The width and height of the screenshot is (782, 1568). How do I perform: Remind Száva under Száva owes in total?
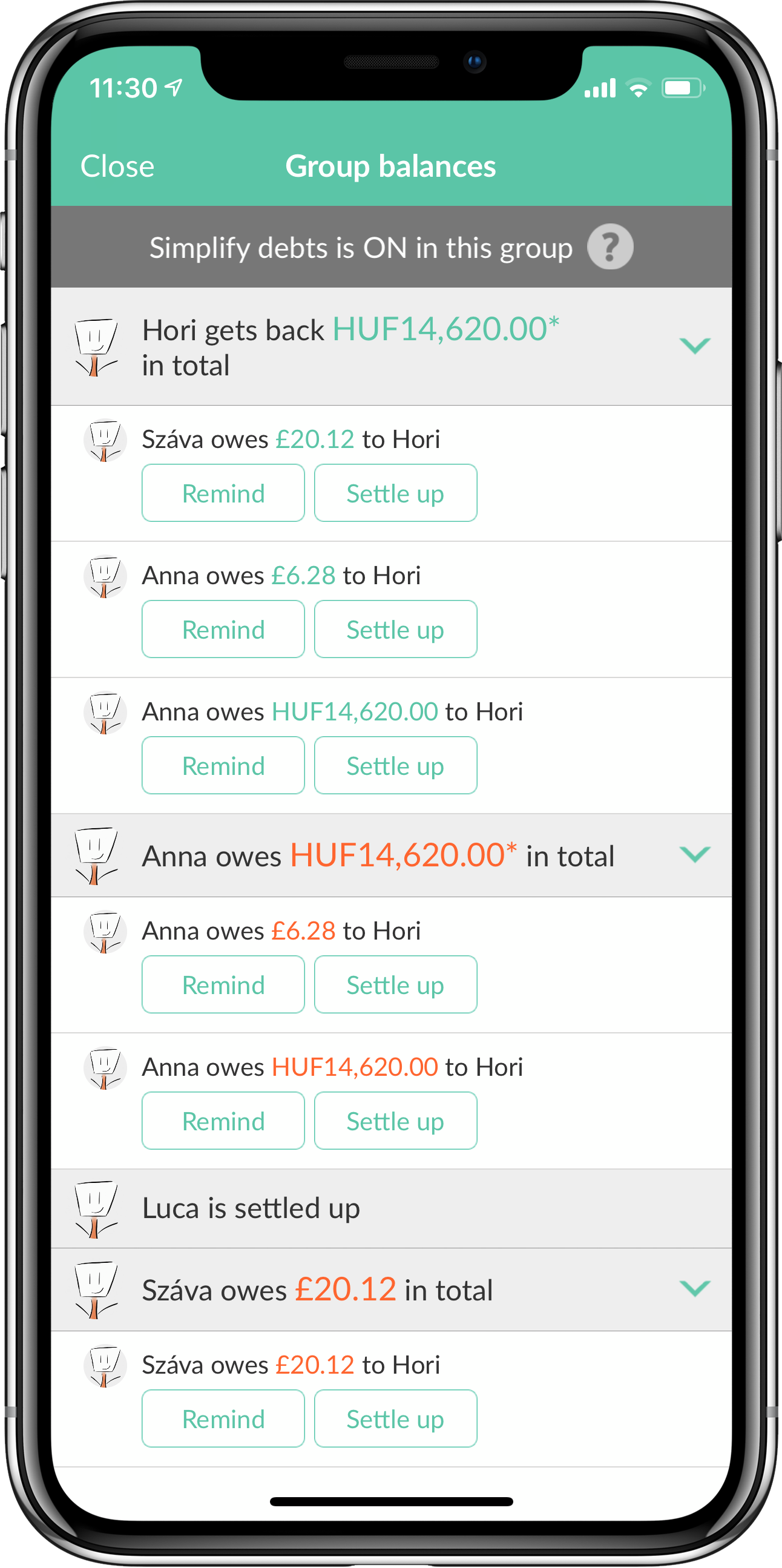tap(223, 1419)
